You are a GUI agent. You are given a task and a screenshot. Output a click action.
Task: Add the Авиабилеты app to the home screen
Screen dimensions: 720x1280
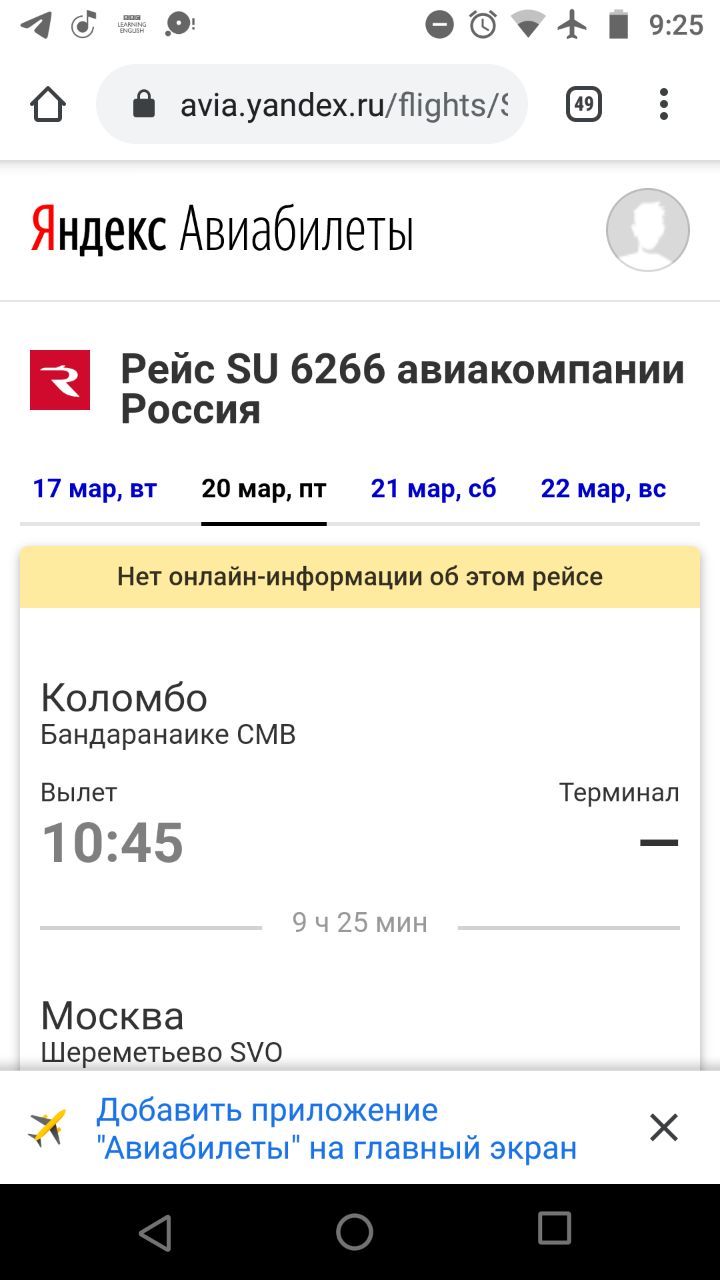(x=337, y=1129)
